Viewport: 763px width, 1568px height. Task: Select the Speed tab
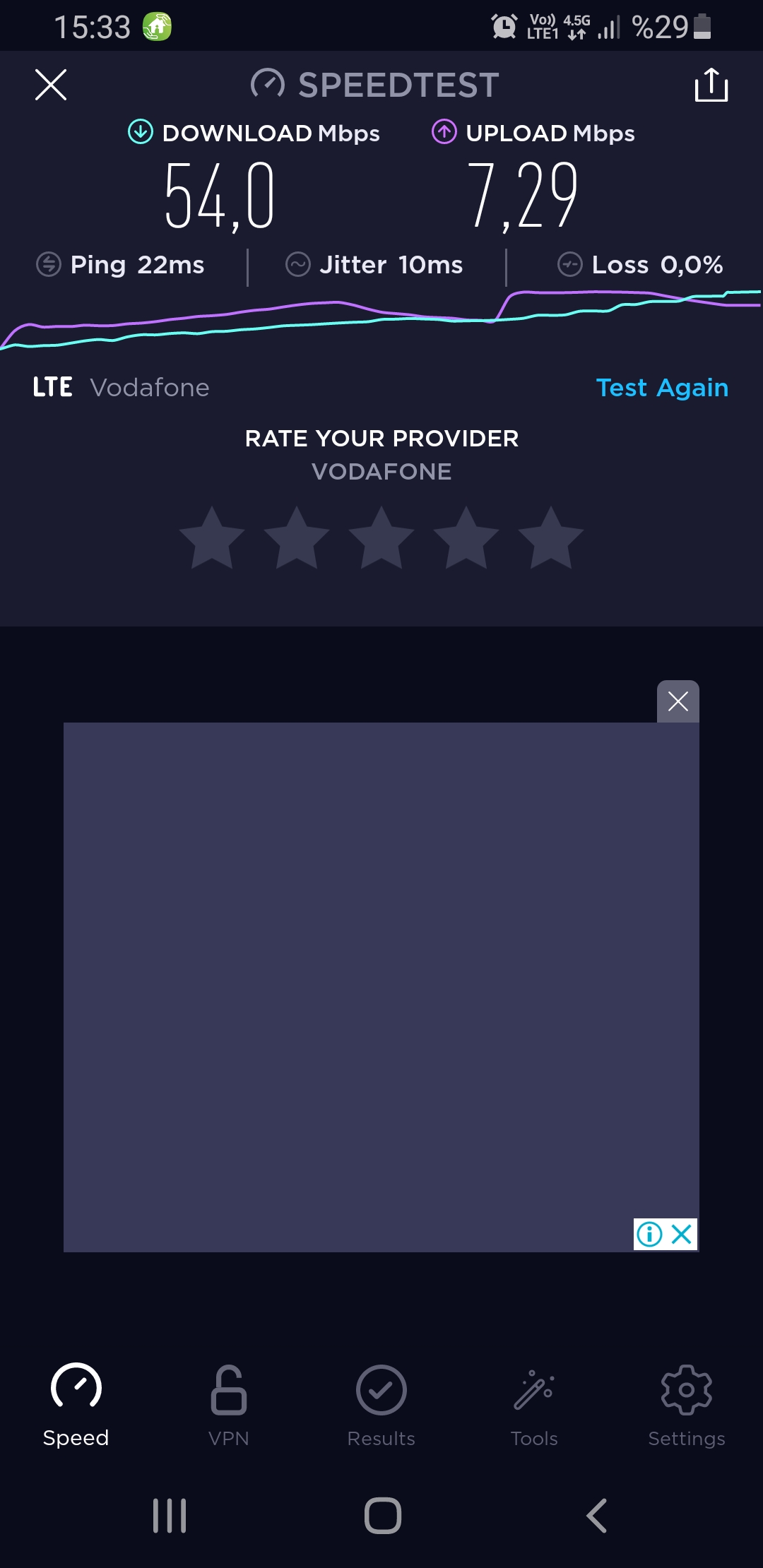[x=76, y=1406]
